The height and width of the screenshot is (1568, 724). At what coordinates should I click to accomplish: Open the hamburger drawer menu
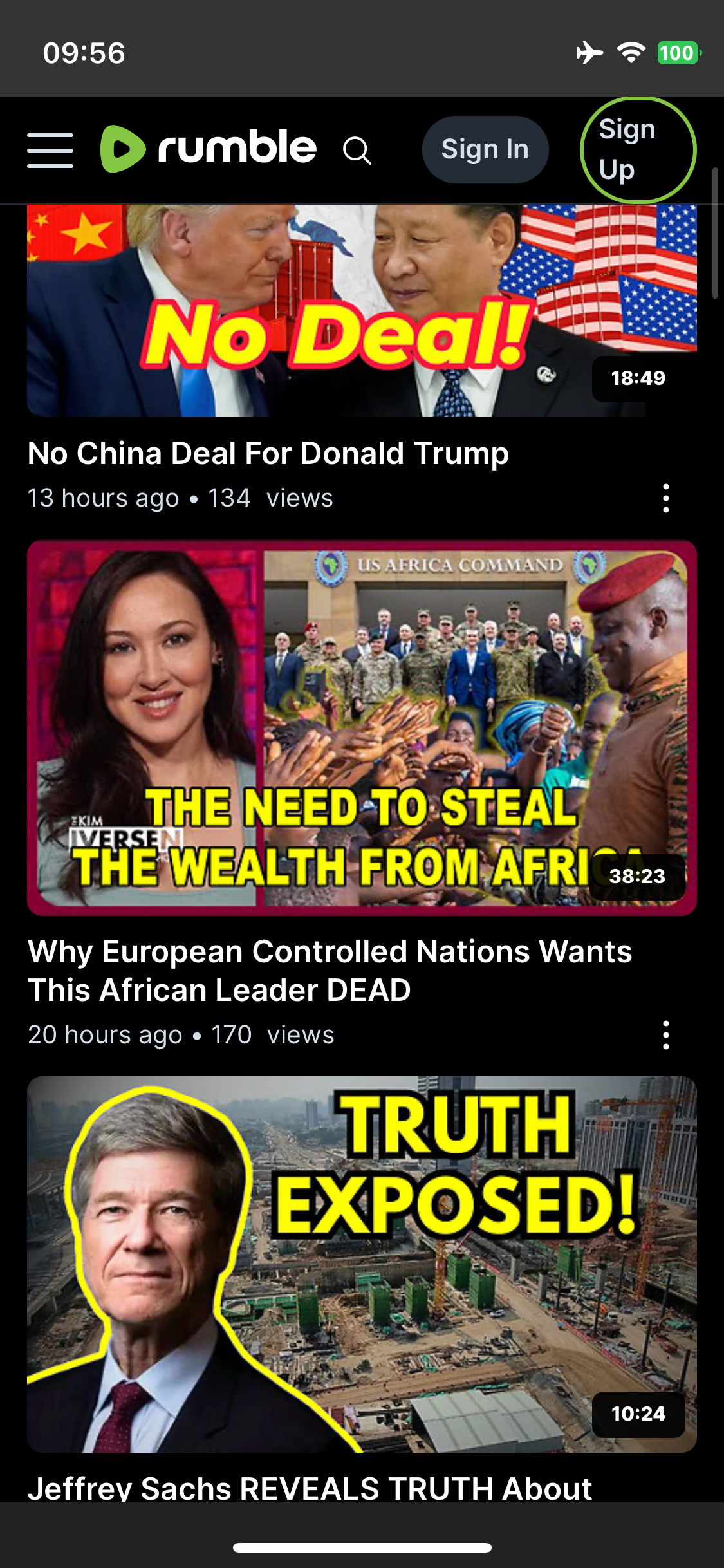[50, 151]
